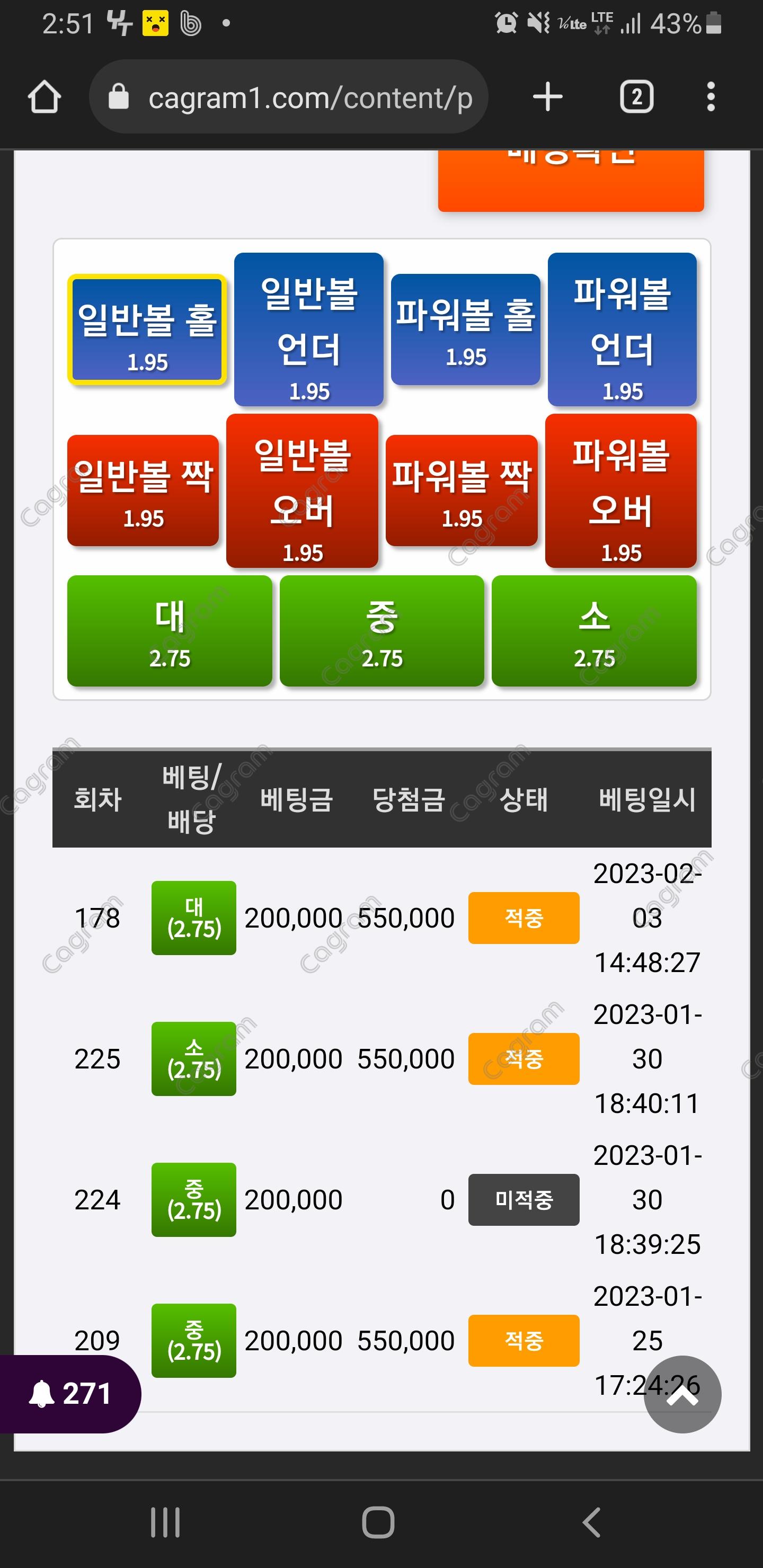The width and height of the screenshot is (763, 1568).
Task: Open the tab switcher
Action: (x=636, y=97)
